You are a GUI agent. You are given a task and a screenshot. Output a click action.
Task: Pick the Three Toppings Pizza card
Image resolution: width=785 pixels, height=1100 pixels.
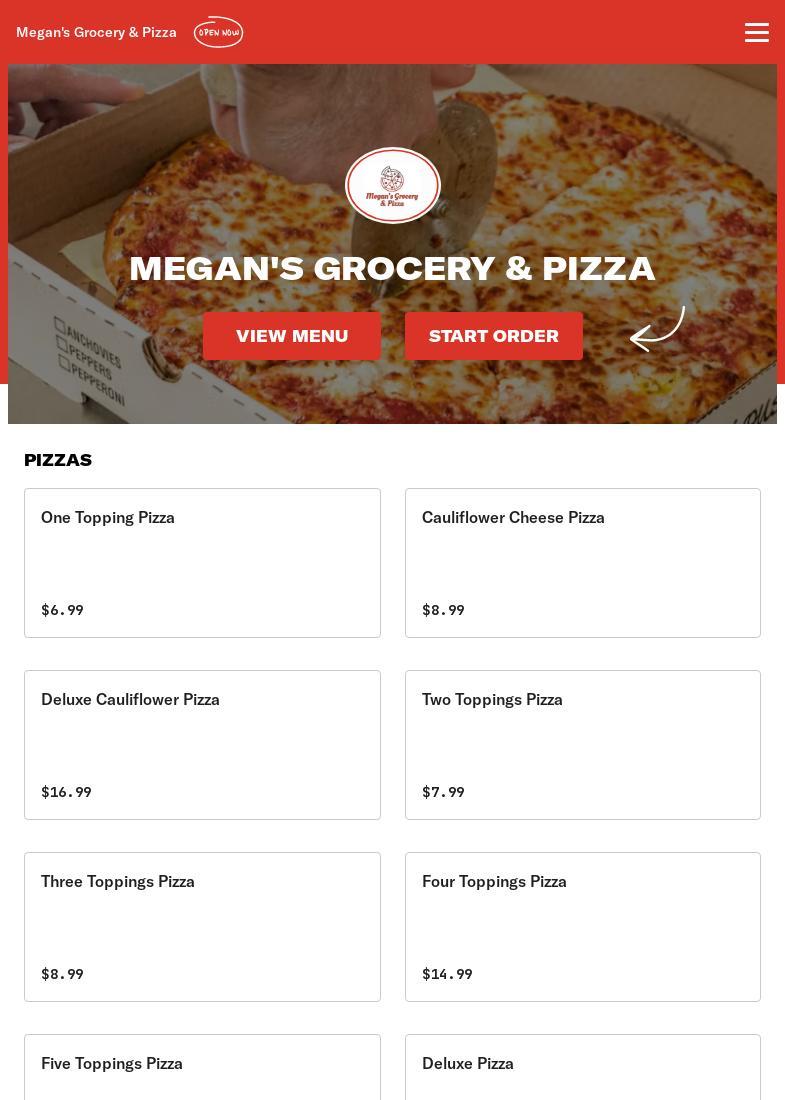tap(202, 926)
